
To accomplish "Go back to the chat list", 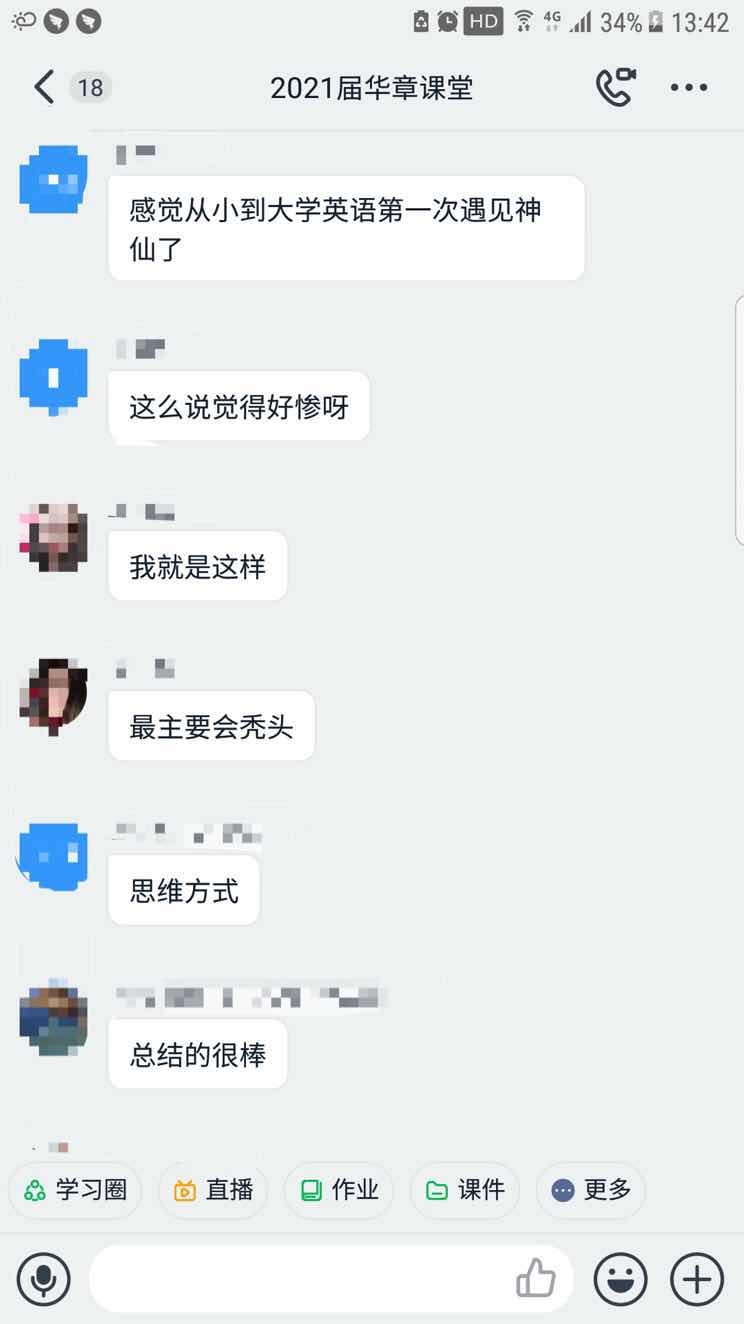I will click(x=43, y=88).
